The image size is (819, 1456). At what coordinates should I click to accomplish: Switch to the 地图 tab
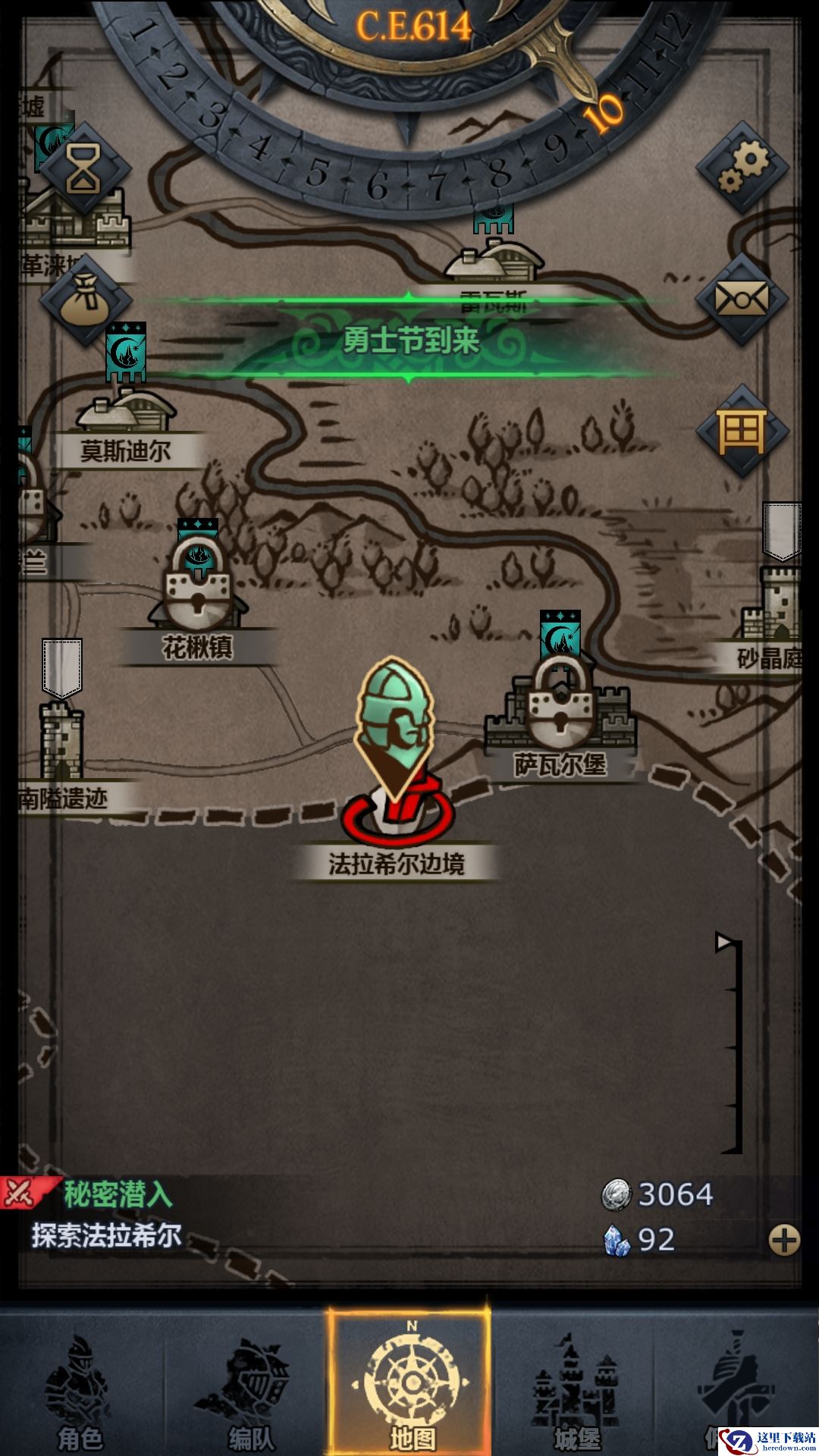411,1384
